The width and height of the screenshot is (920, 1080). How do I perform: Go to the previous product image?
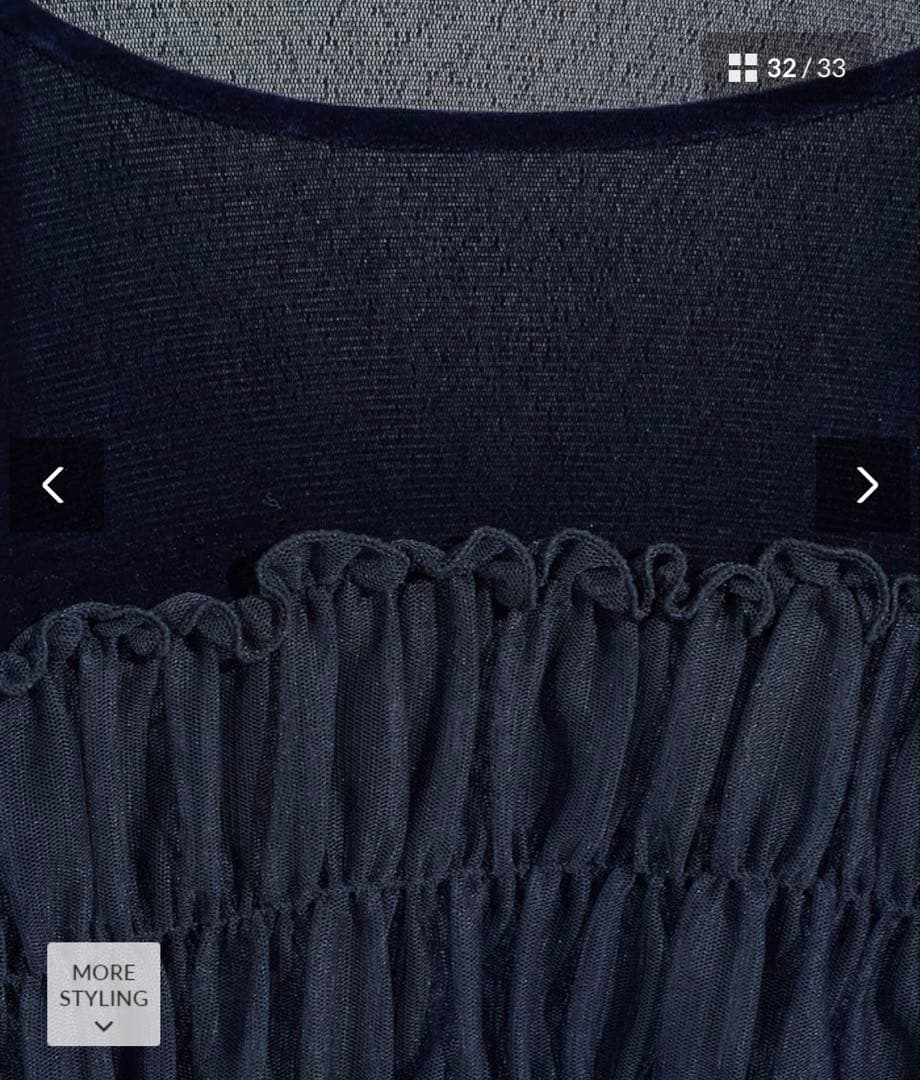click(x=55, y=485)
